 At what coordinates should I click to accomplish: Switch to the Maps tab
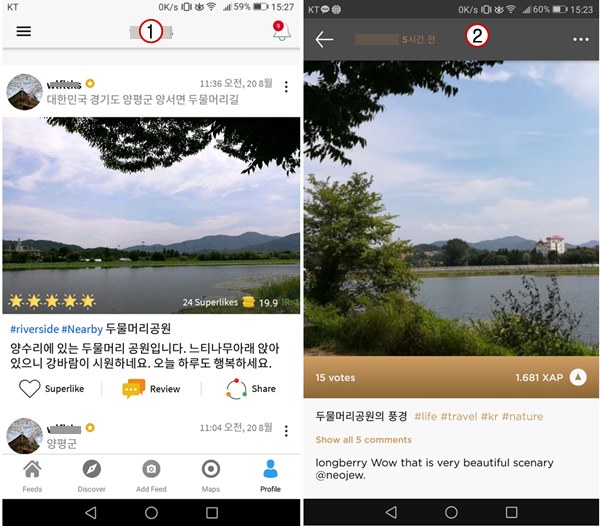click(x=211, y=476)
